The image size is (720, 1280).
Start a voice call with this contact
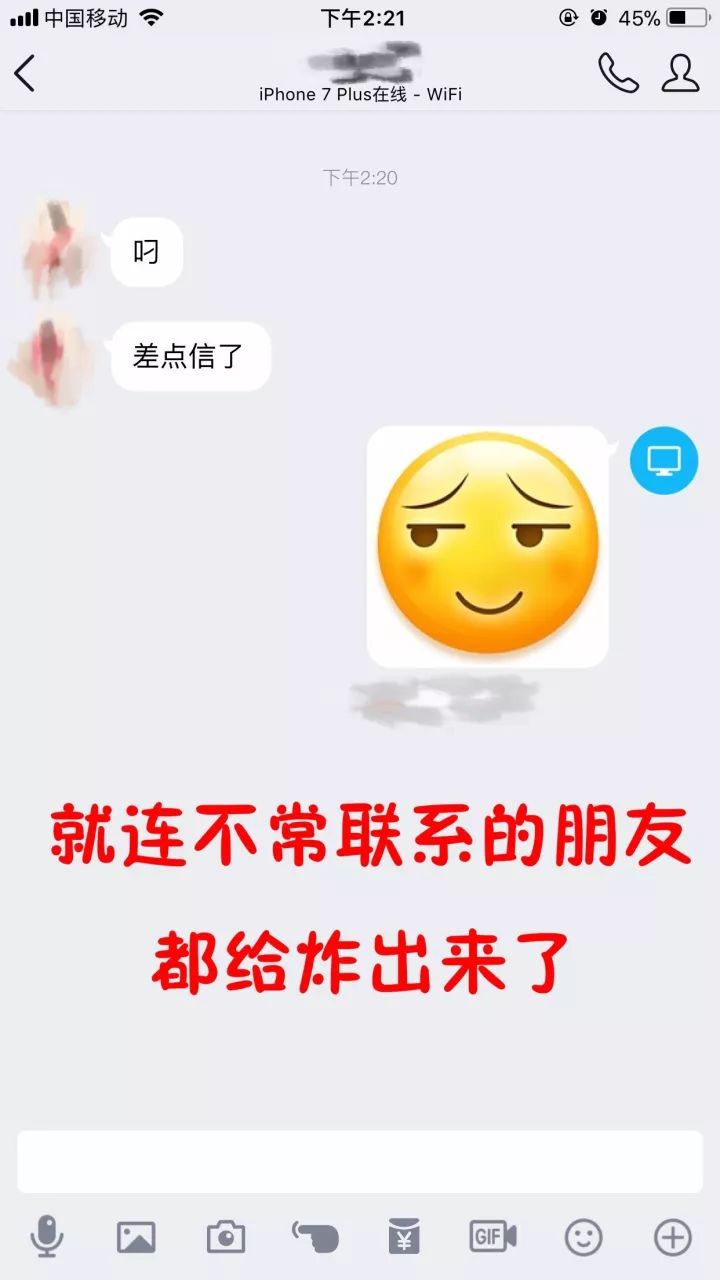[617, 73]
